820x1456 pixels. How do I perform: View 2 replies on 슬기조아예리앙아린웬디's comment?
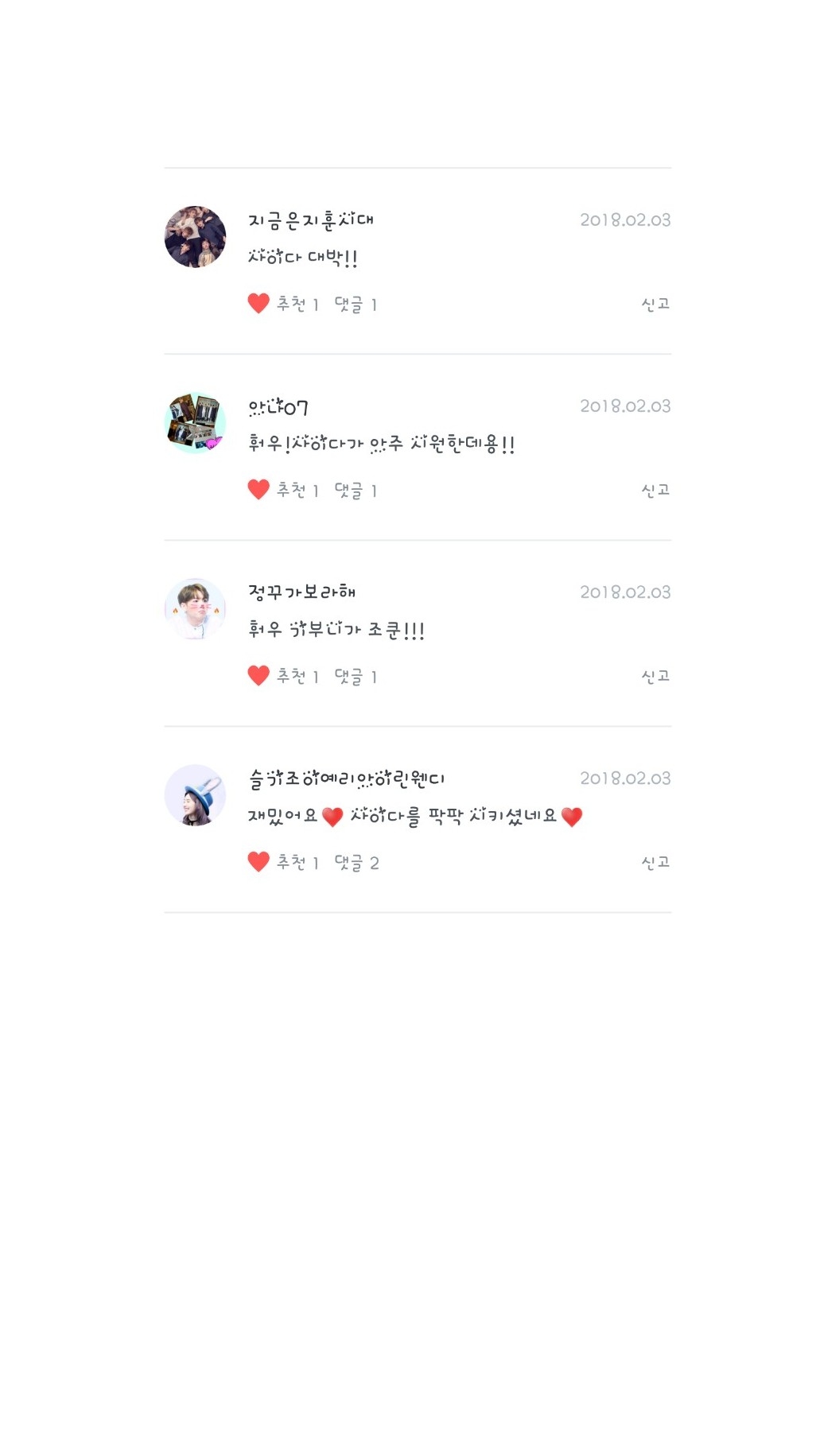point(356,863)
